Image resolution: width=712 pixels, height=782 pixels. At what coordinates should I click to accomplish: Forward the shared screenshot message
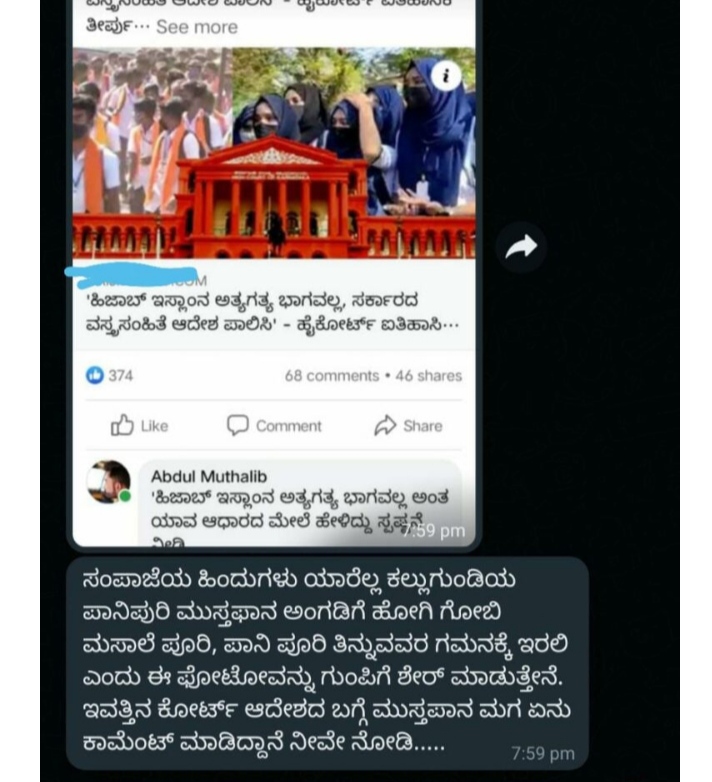(x=521, y=248)
